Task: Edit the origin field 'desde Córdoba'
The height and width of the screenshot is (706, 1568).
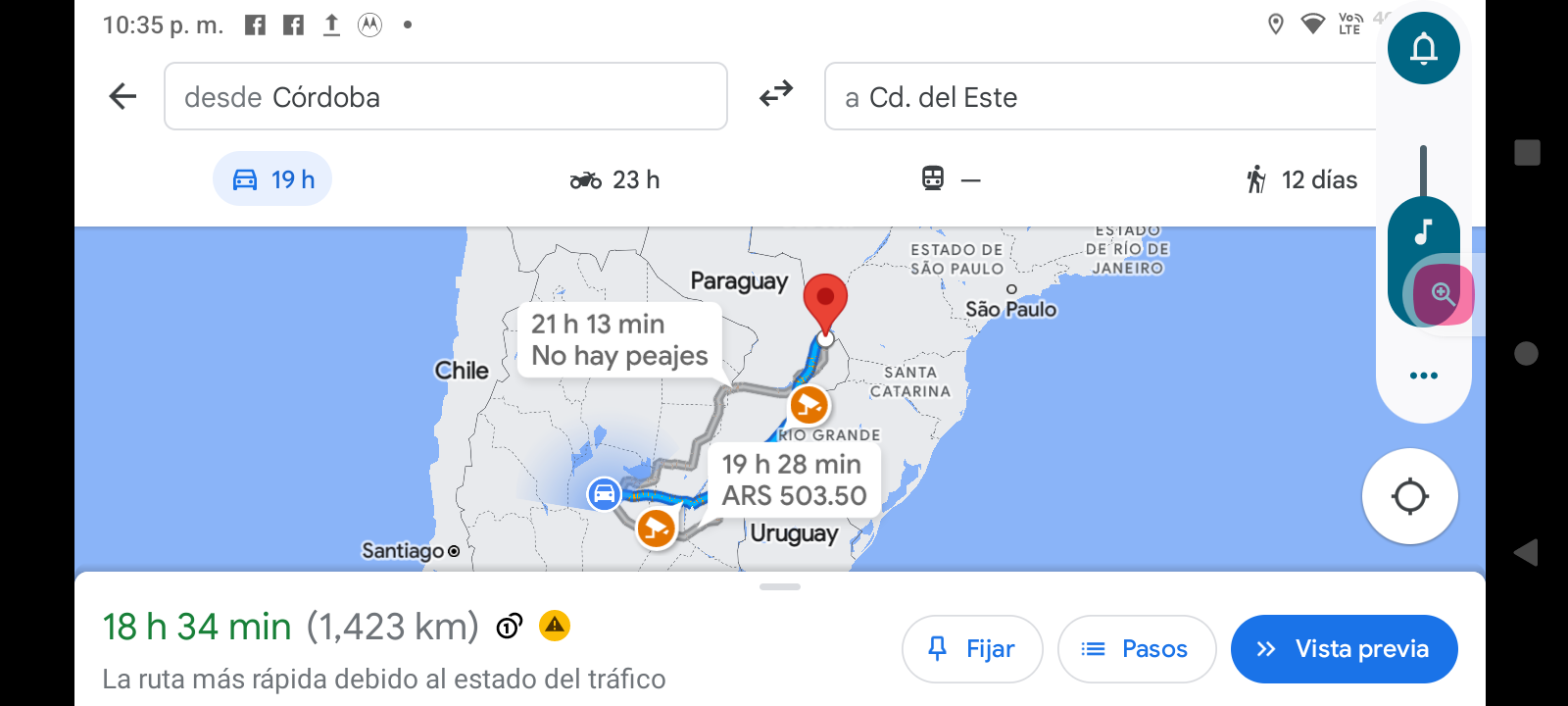Action: tap(445, 96)
